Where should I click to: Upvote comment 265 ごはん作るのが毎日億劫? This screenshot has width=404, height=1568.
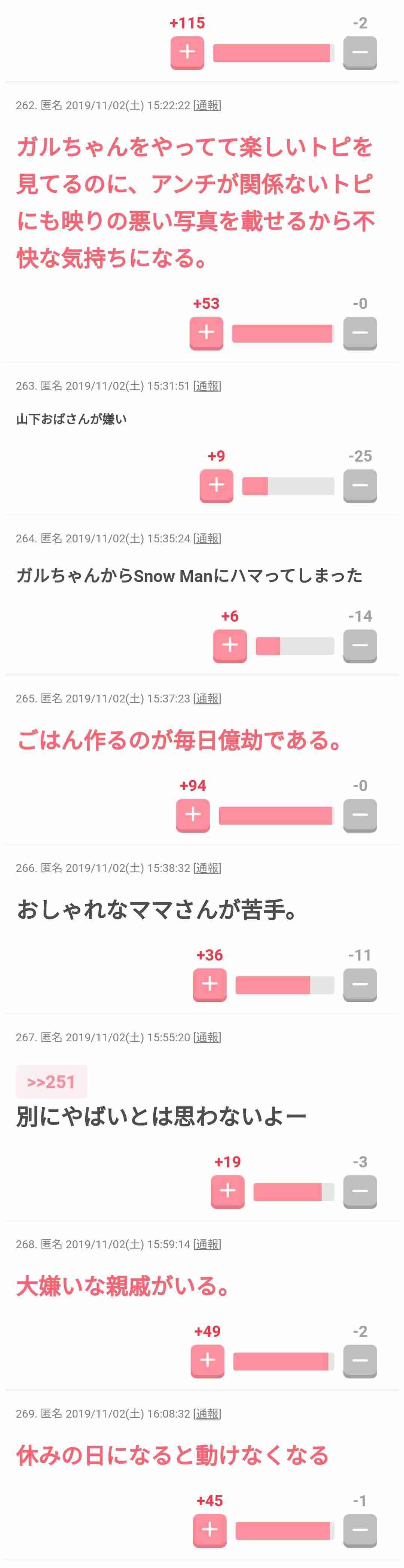click(193, 814)
